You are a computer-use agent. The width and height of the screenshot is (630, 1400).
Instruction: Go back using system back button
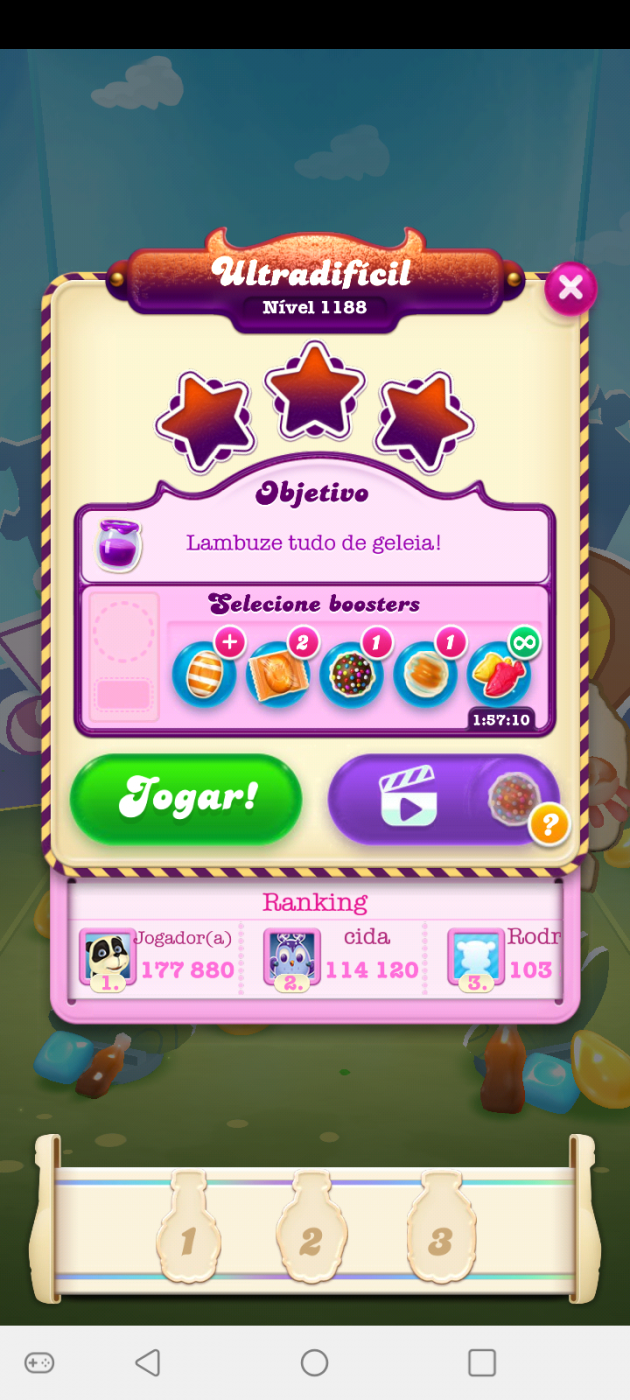[147, 1362]
